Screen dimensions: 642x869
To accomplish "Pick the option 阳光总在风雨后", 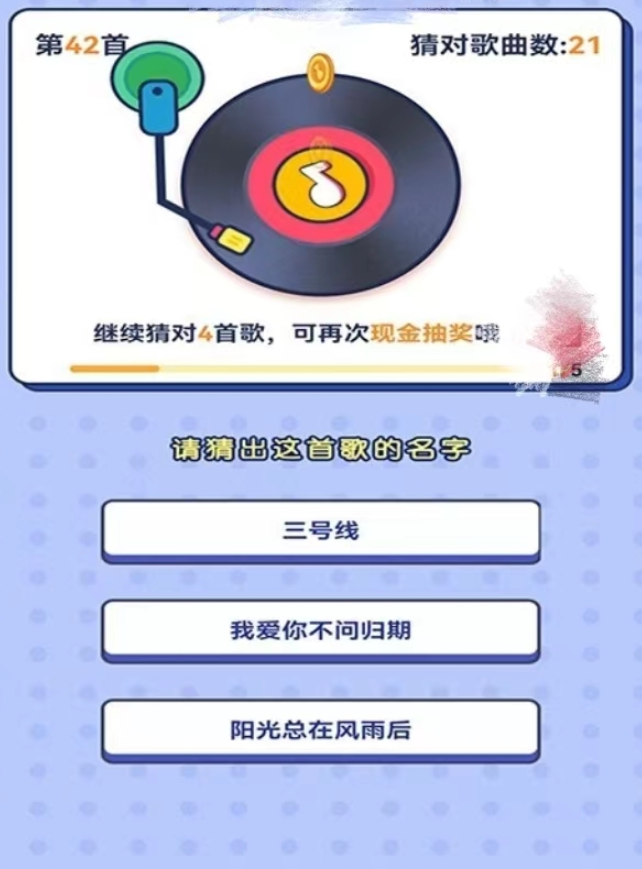I will (x=321, y=730).
